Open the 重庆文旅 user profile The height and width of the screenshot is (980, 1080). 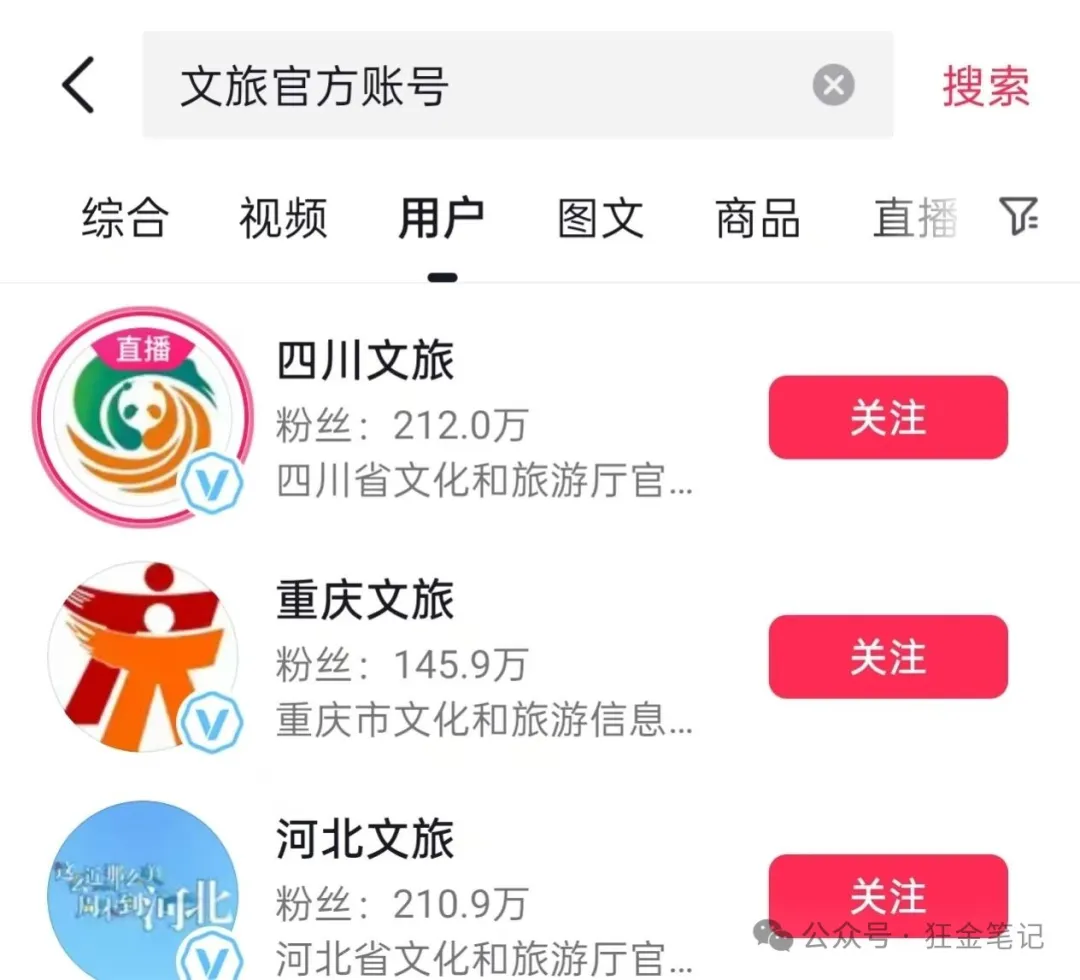point(365,601)
